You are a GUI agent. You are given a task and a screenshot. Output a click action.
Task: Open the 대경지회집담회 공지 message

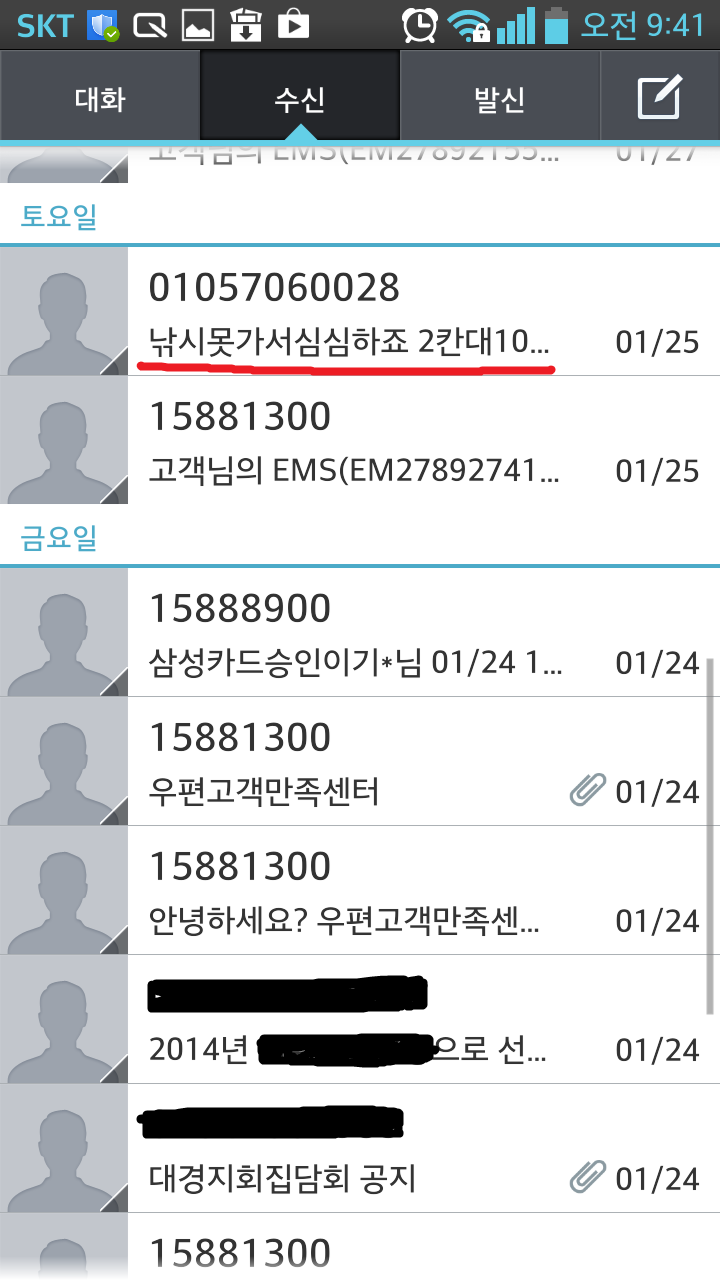pos(360,1148)
